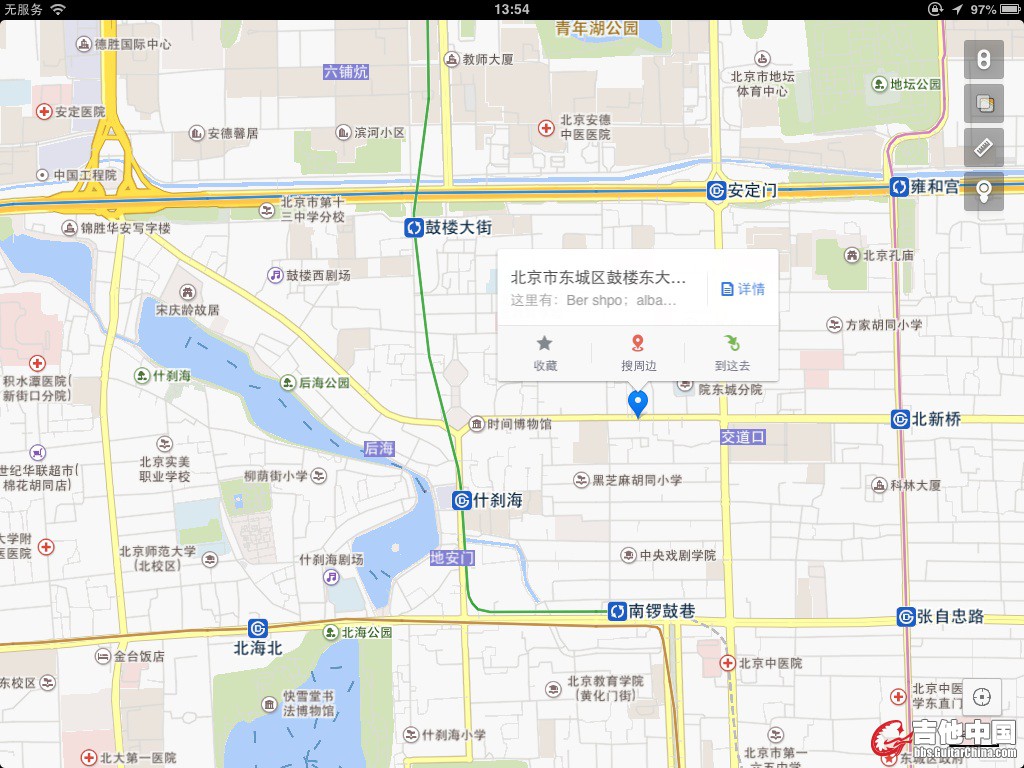1024x768 pixels.
Task: Tap the blue location pin
Action: pyautogui.click(x=637, y=404)
